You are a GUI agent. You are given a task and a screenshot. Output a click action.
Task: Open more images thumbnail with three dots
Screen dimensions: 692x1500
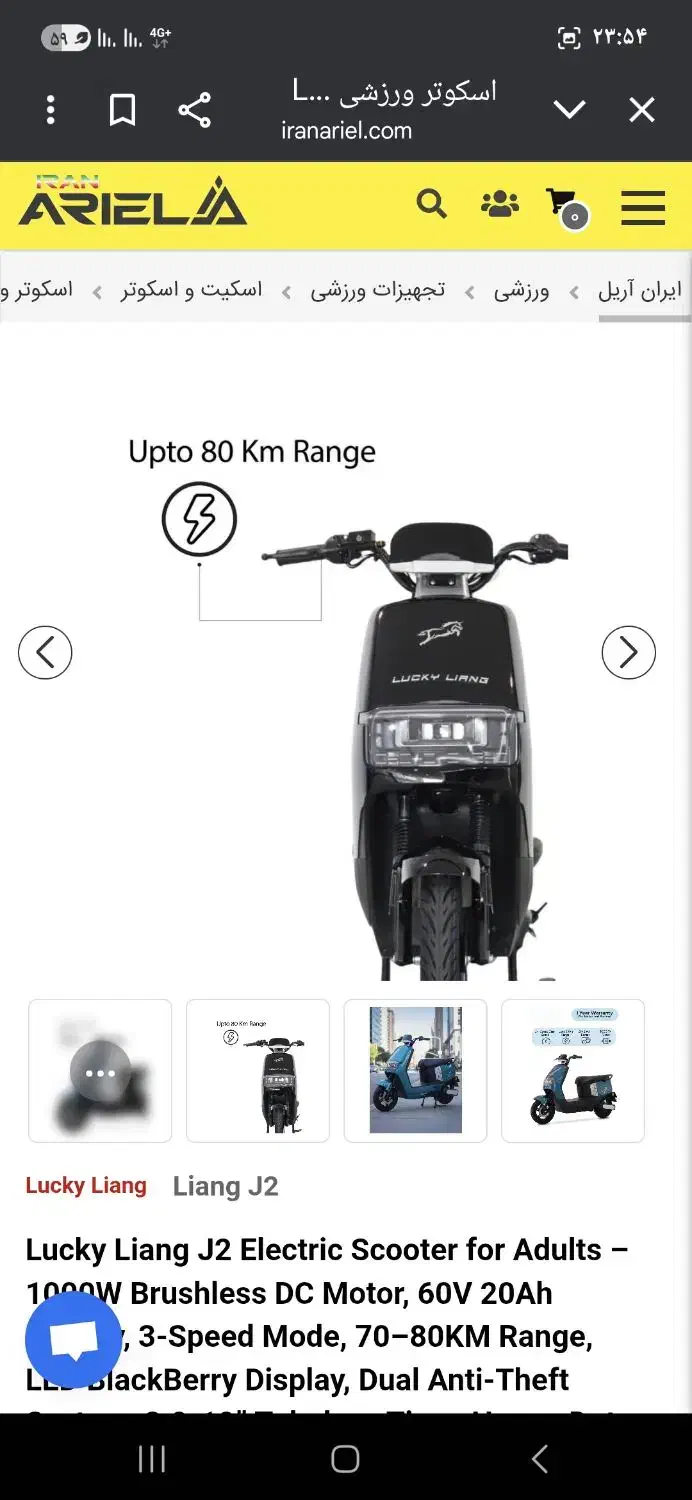coord(100,1071)
